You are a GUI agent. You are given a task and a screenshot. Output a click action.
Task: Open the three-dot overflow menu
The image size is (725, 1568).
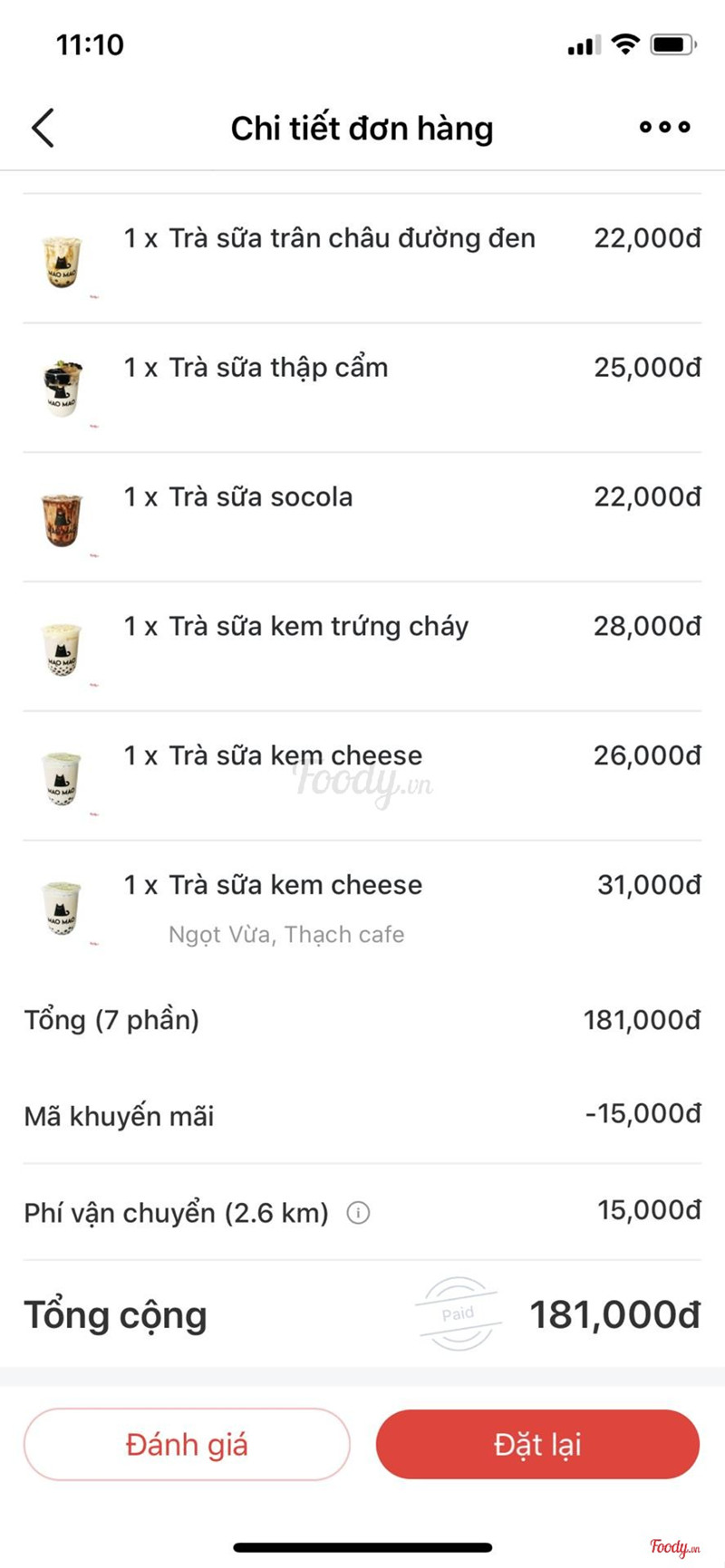[664, 128]
